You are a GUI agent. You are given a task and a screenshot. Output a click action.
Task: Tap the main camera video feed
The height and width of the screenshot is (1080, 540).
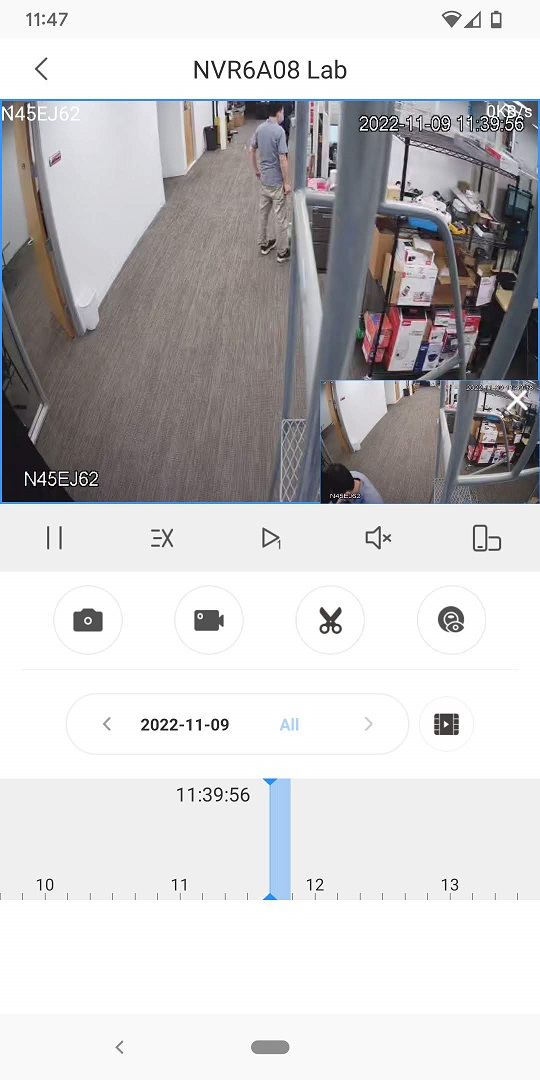(162, 302)
